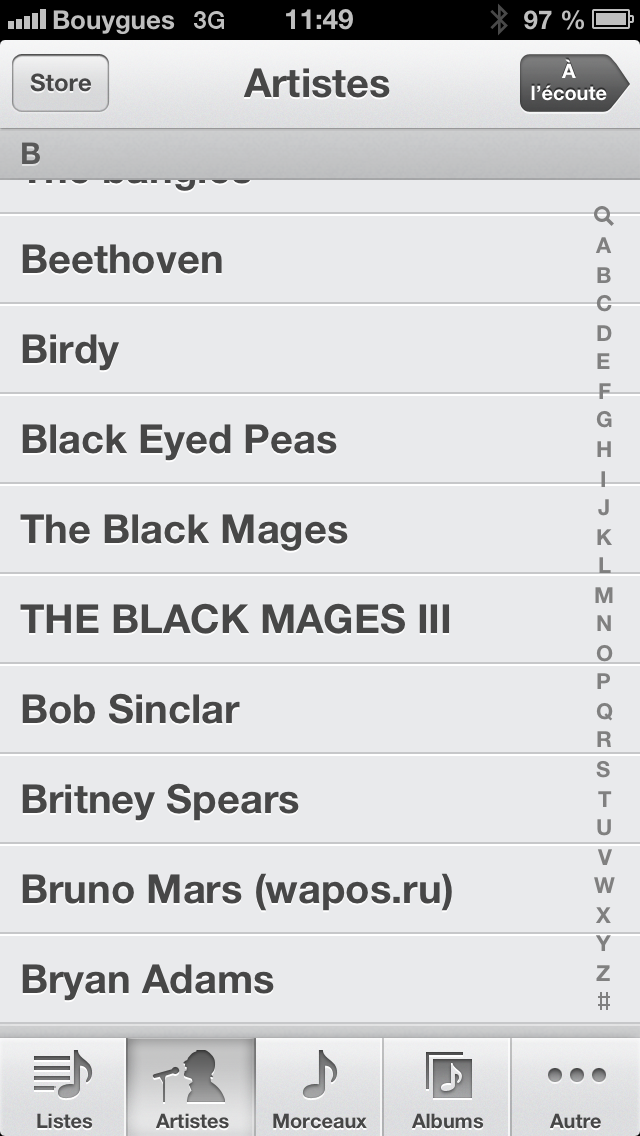The image size is (640, 1136).
Task: Jump to letter M in index
Action: pyautogui.click(x=603, y=596)
